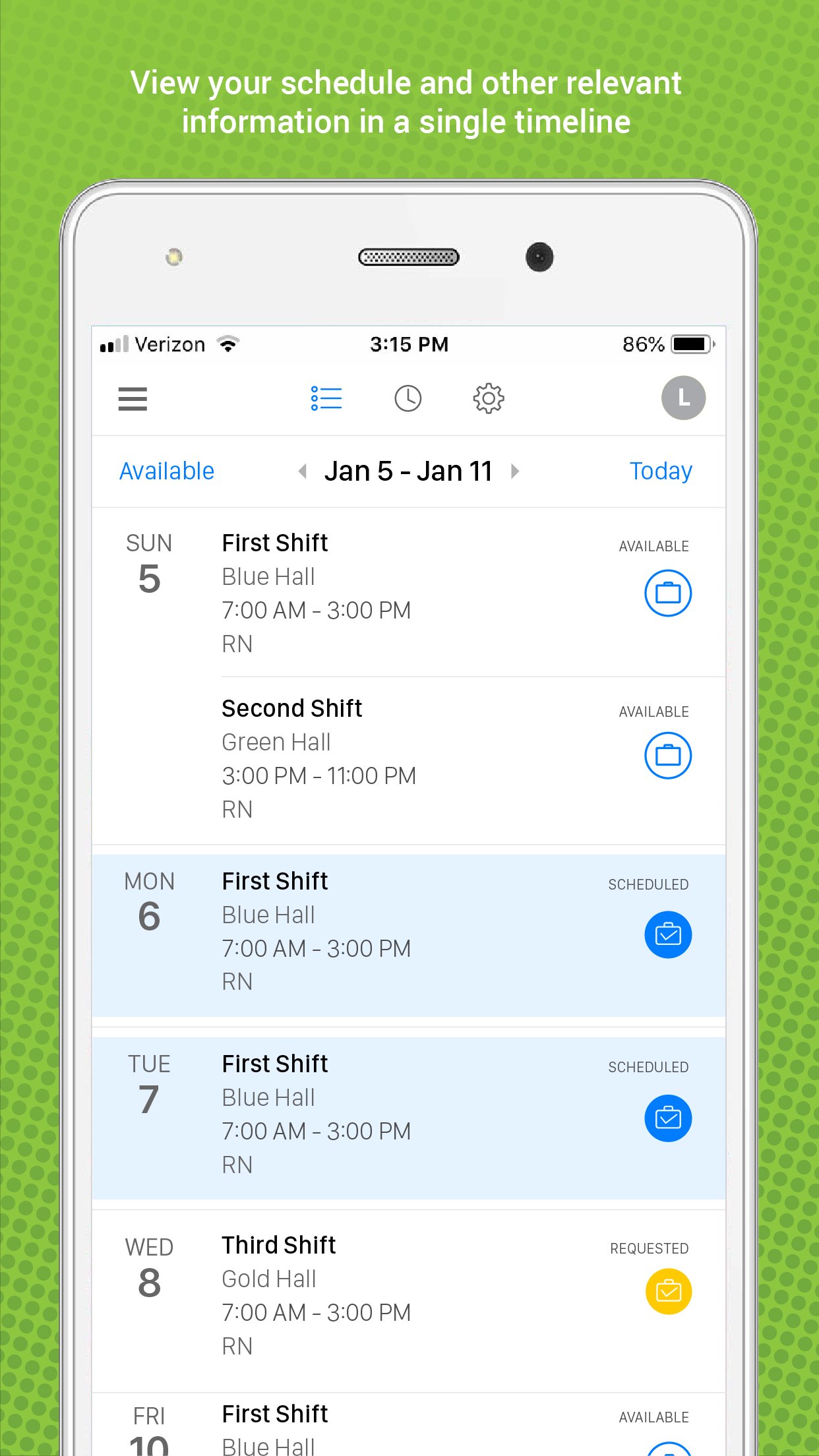This screenshot has width=819, height=1456.
Task: Tap the Wi-Fi indicator in the status bar
Action: click(x=228, y=344)
